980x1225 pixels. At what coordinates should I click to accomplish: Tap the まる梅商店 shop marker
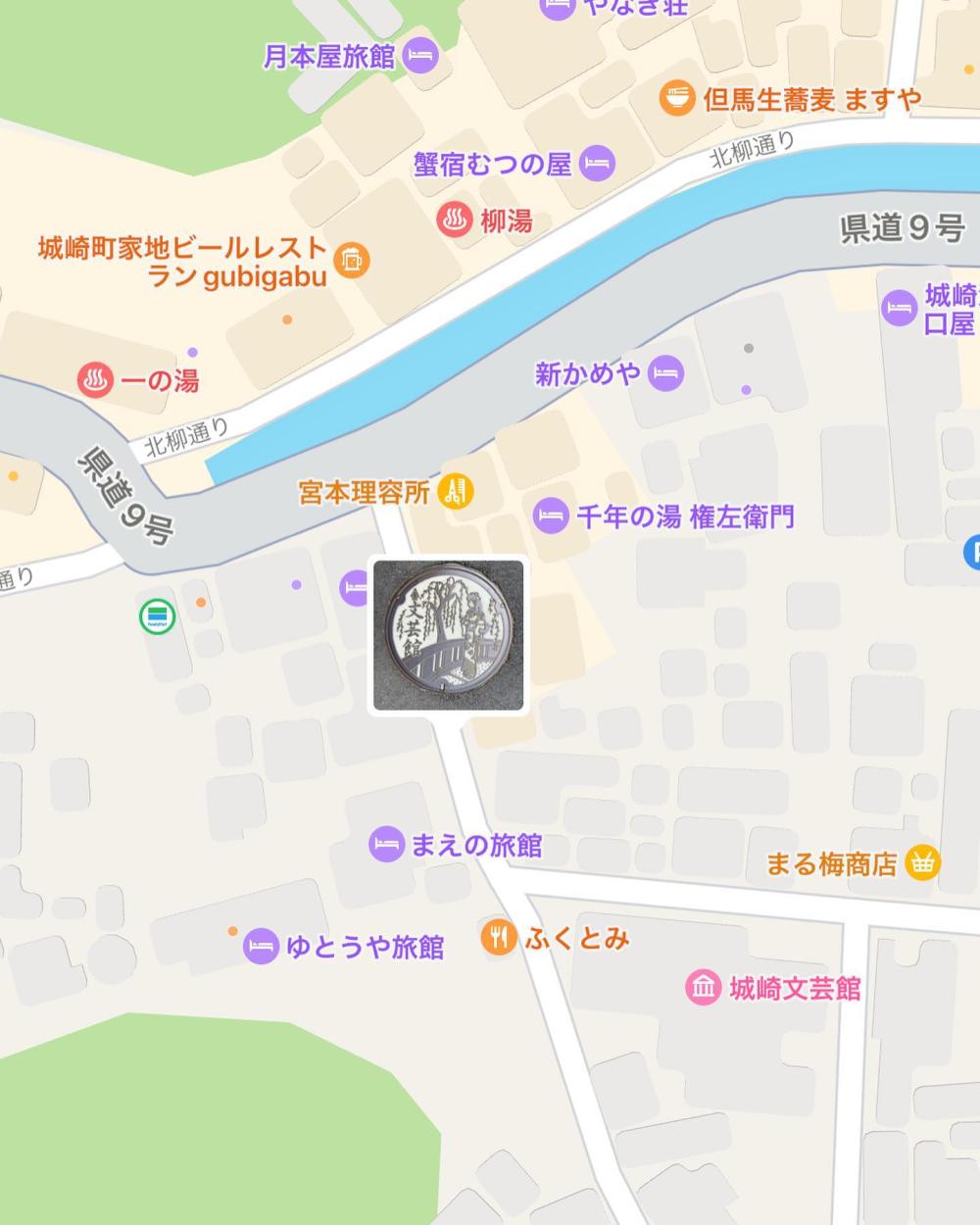click(x=921, y=863)
